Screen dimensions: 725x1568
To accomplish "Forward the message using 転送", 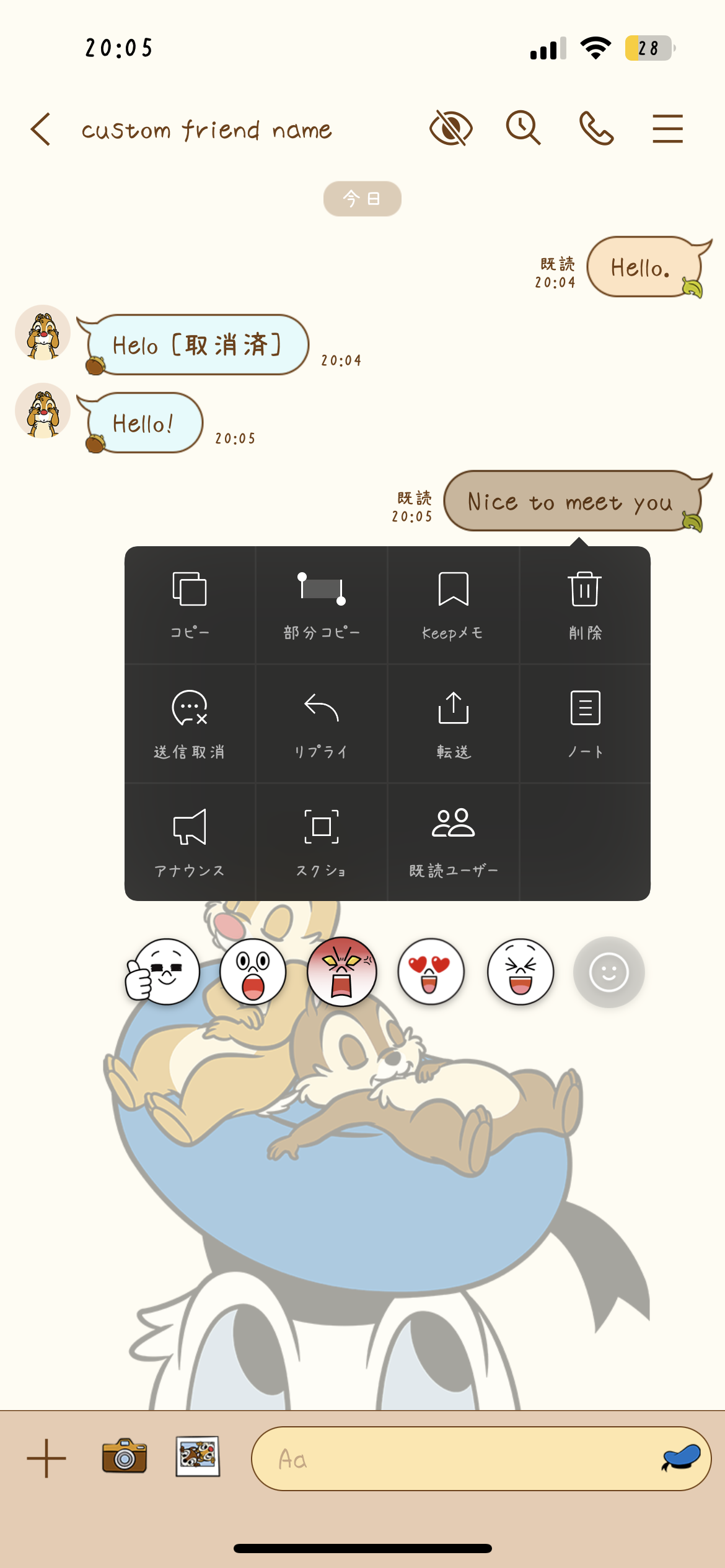I will click(453, 723).
